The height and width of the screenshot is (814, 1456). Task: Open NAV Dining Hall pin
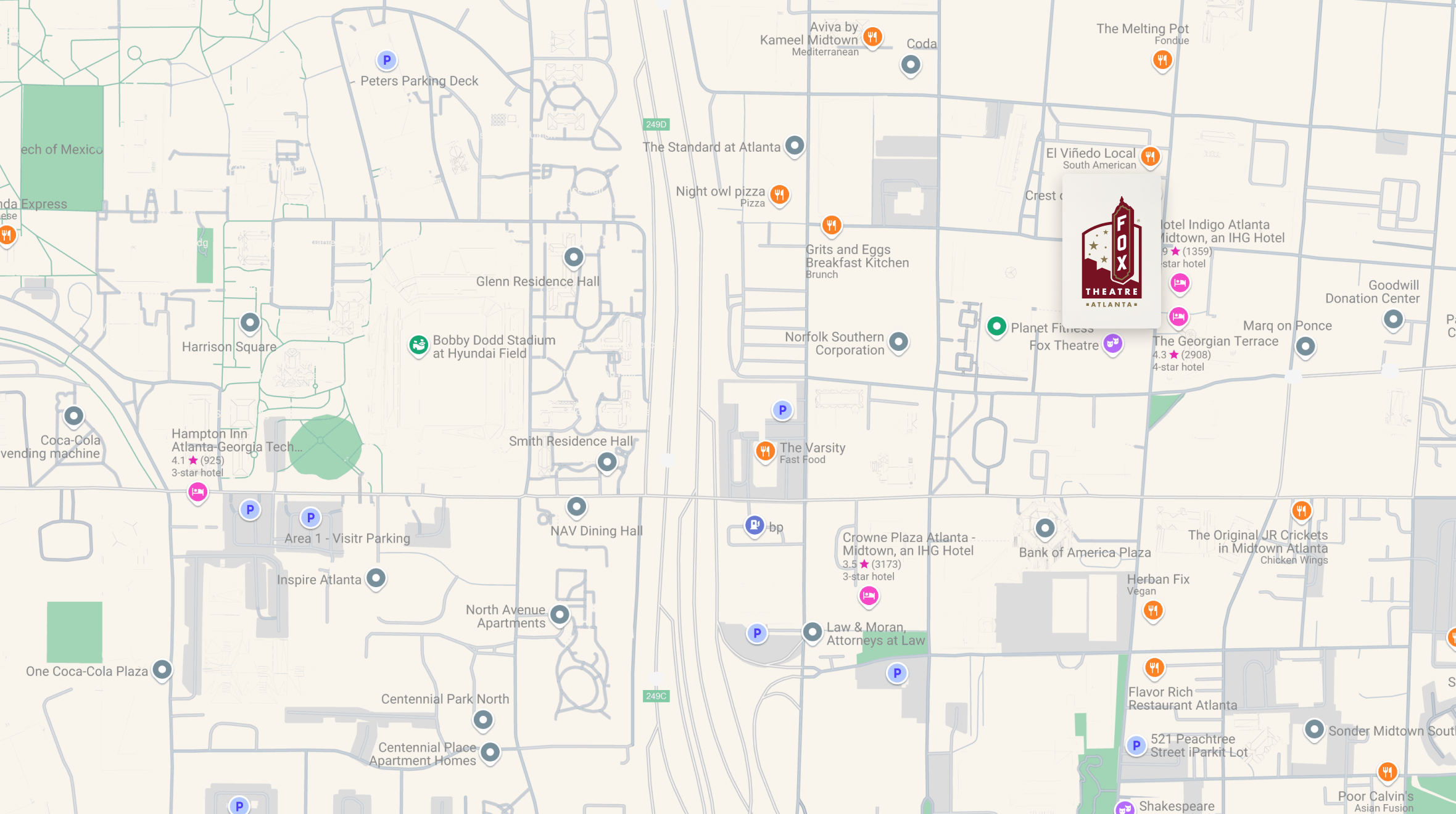576,507
